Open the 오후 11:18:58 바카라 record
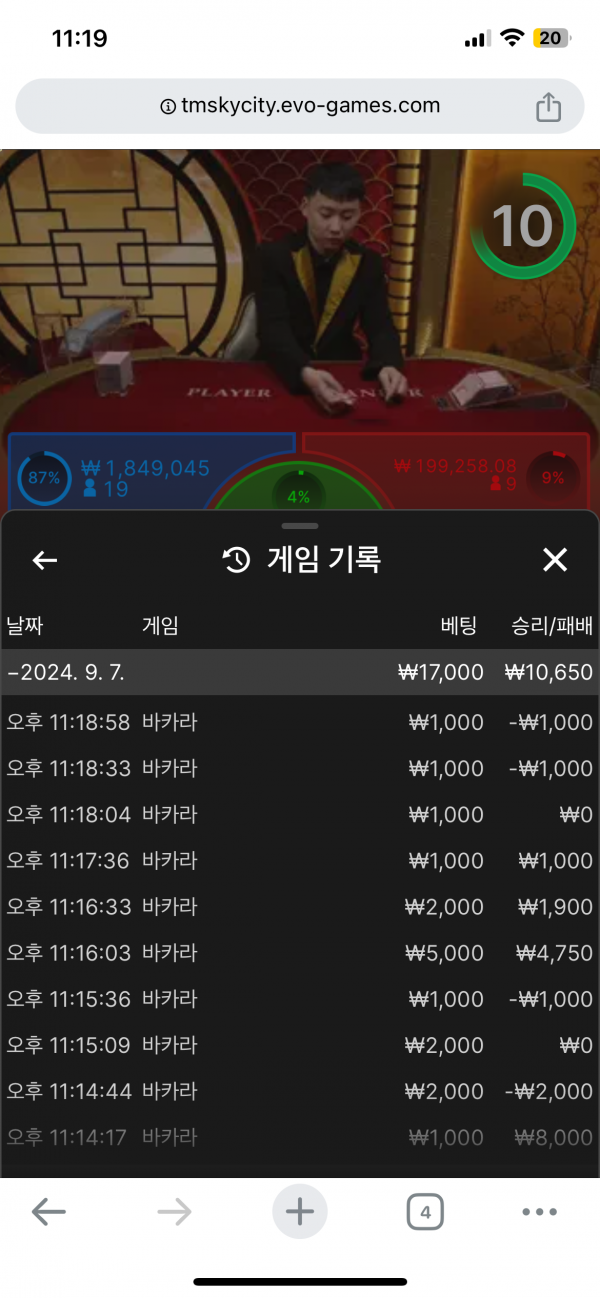This screenshot has height=1298, width=600. [300, 722]
